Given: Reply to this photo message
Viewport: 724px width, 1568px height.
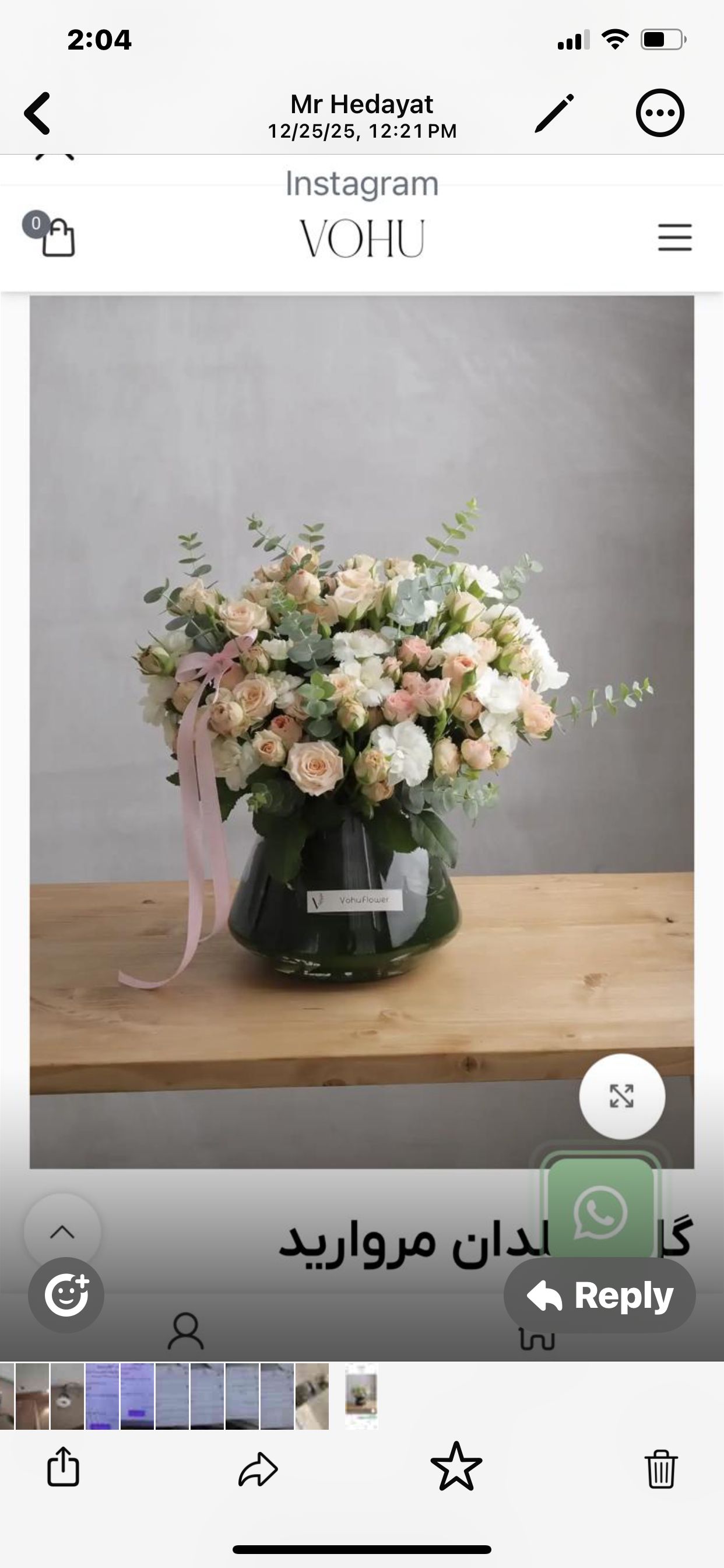Looking at the screenshot, I should (x=599, y=1294).
